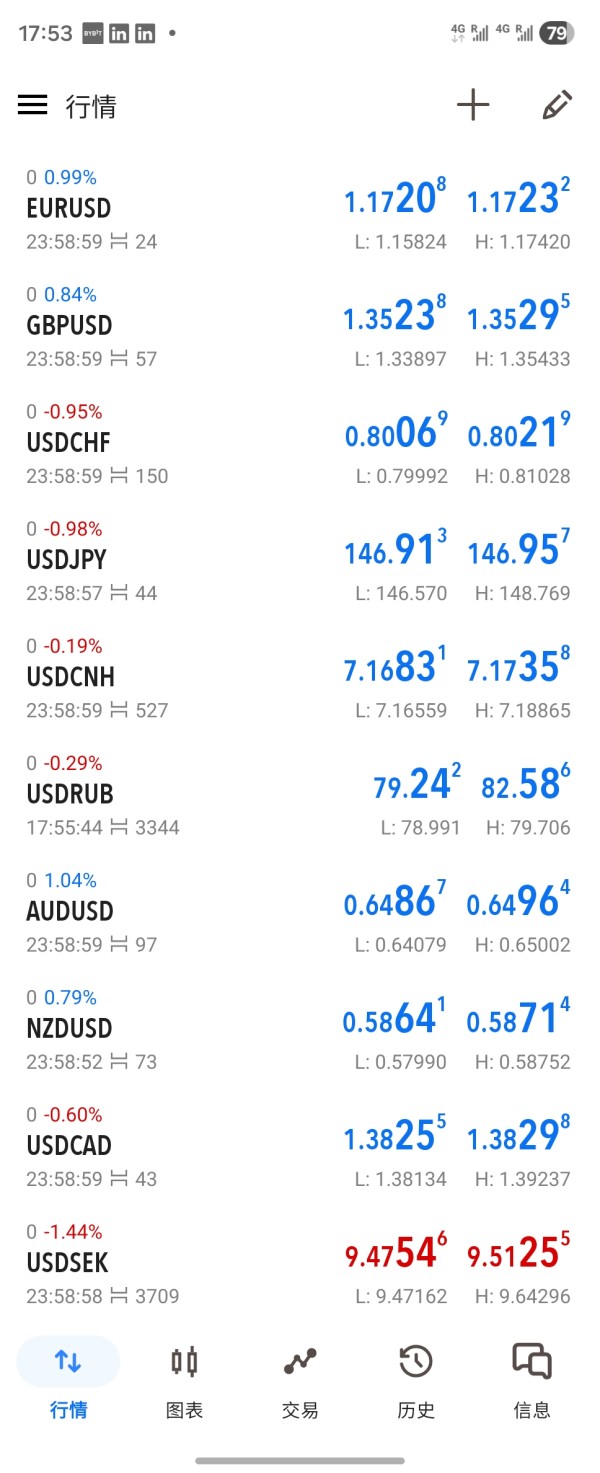Switch to the 交易 trade tab
The width and height of the screenshot is (600, 1473).
tap(300, 1380)
